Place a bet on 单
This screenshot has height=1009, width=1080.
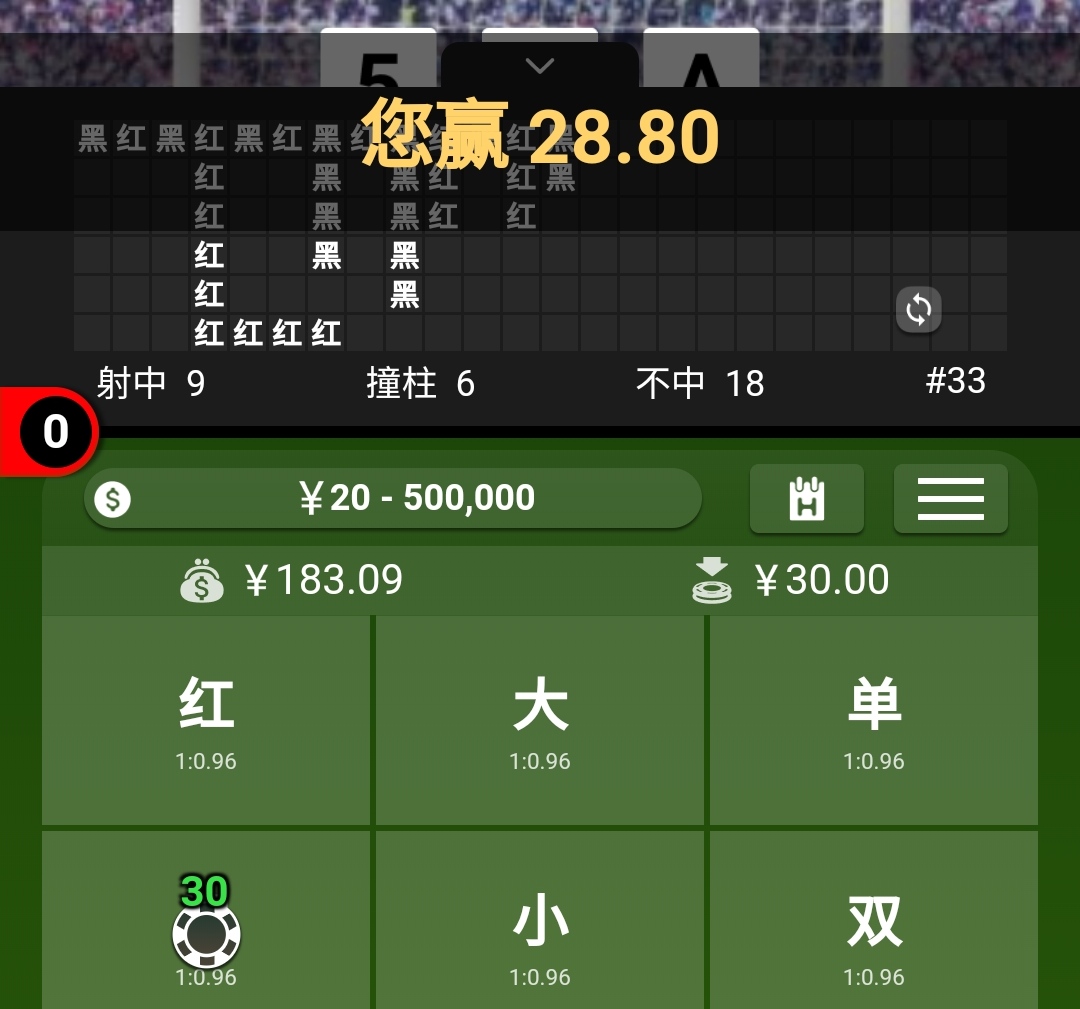pyautogui.click(x=873, y=720)
